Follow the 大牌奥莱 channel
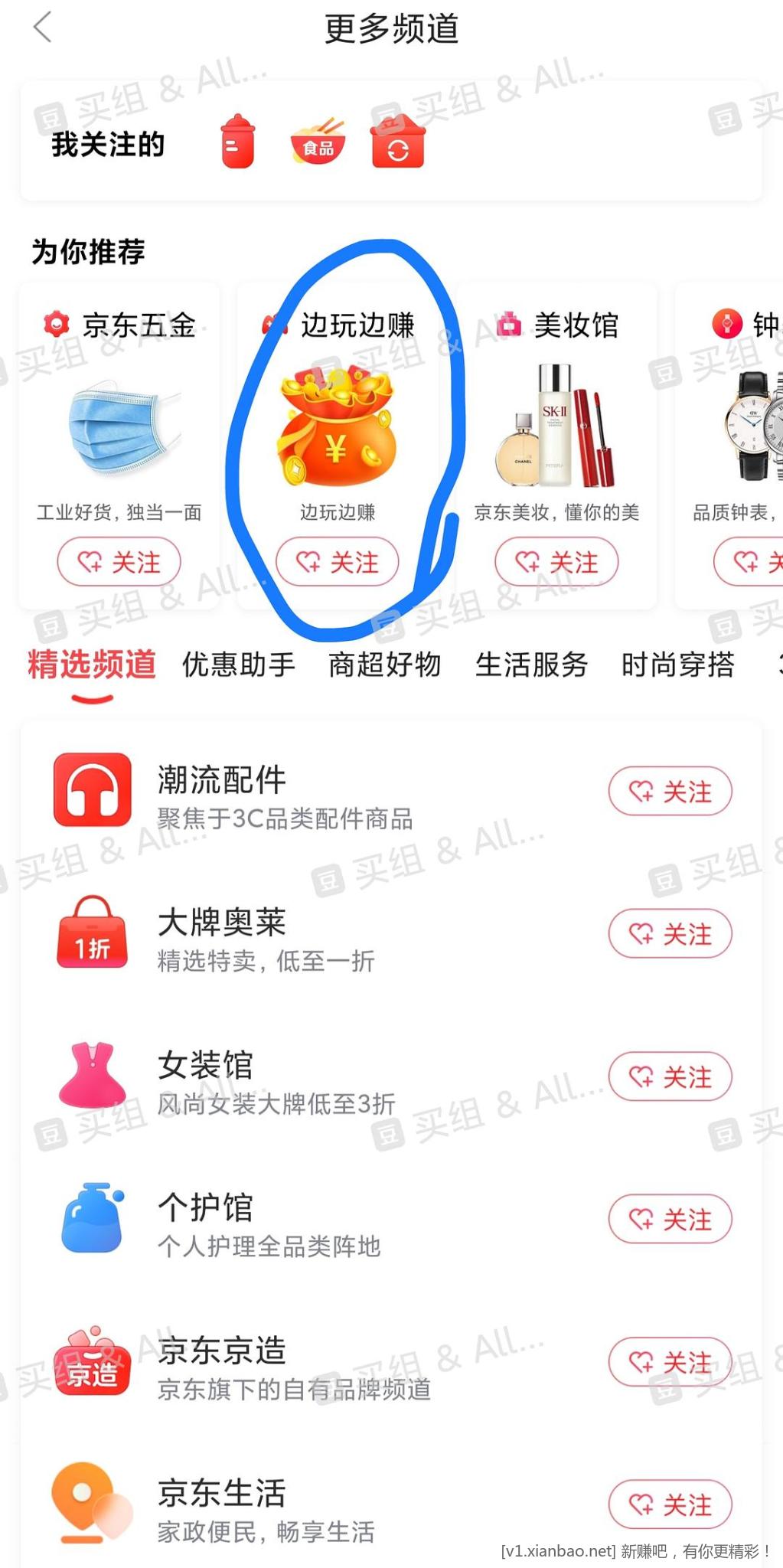The image size is (783, 1568). [x=670, y=934]
